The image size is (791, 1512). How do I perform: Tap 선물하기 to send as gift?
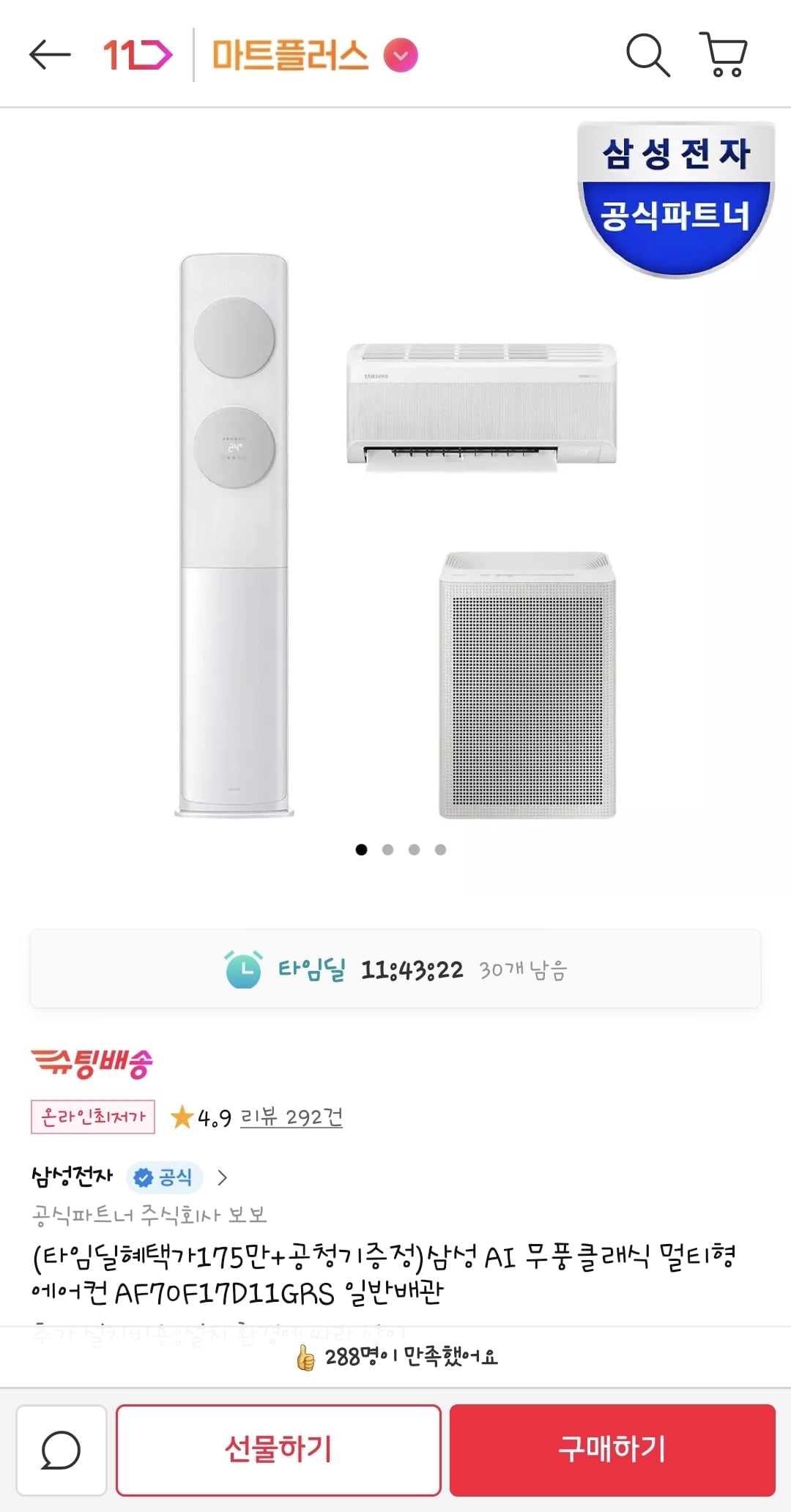click(278, 1450)
